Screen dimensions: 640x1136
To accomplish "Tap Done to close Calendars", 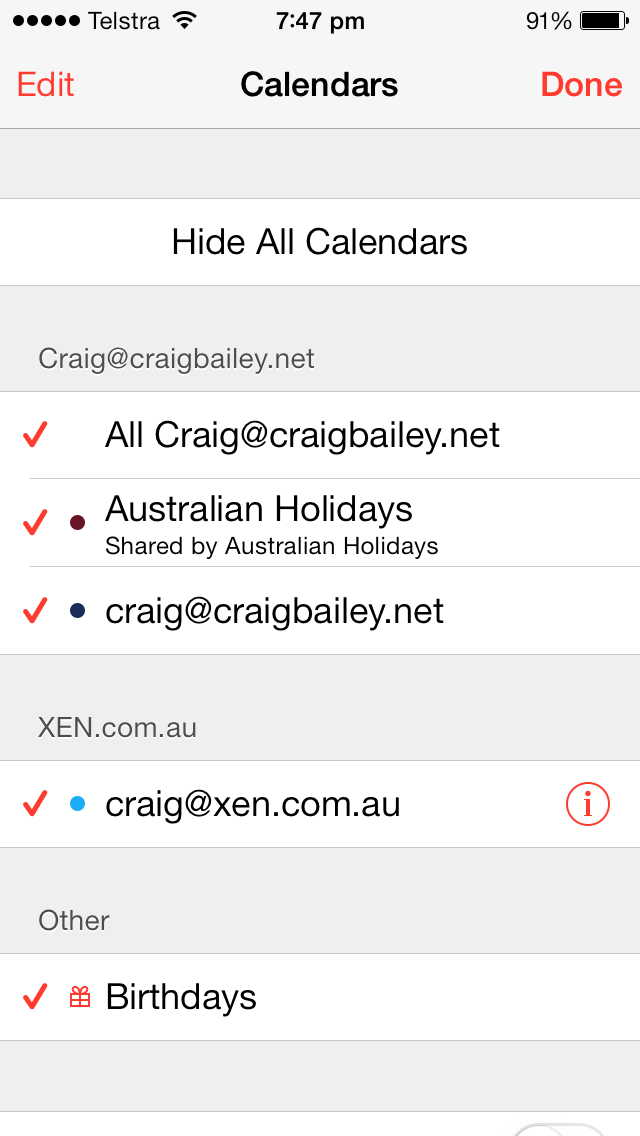I will pos(581,85).
